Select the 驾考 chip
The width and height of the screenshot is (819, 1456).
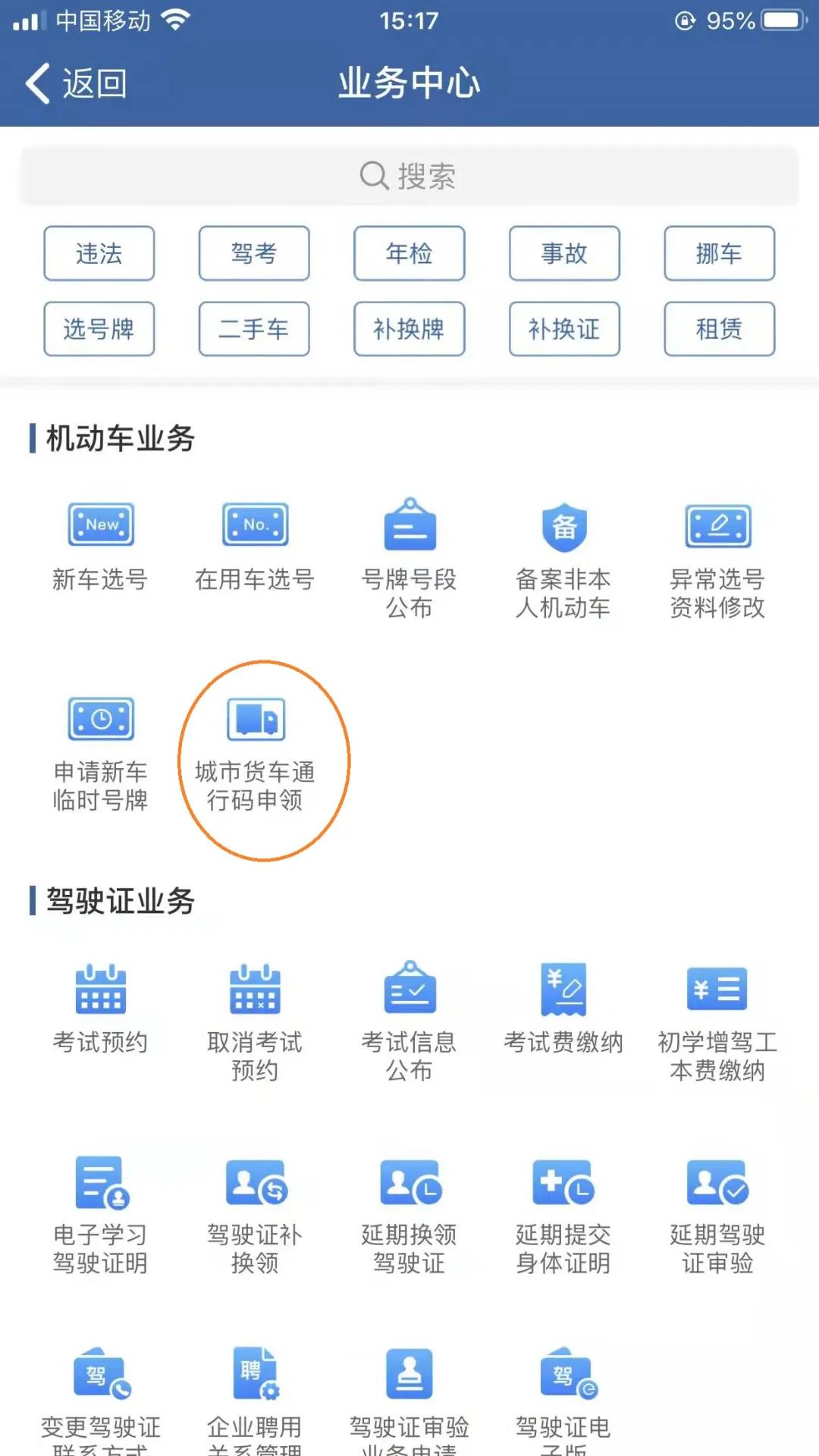click(254, 253)
